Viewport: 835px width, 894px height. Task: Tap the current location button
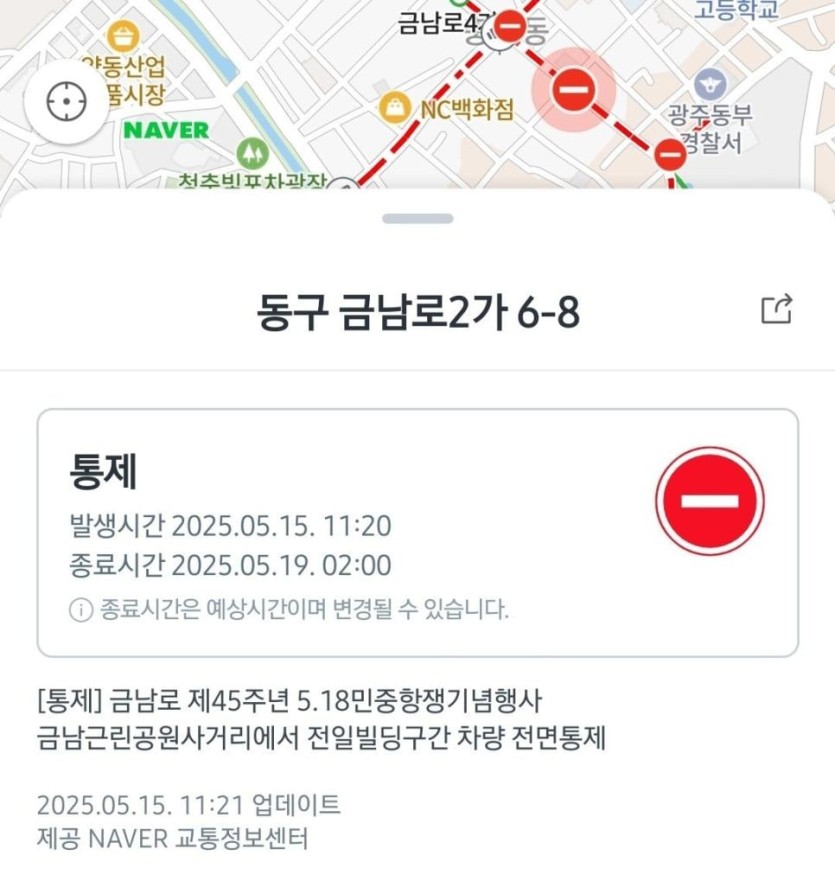point(66,101)
